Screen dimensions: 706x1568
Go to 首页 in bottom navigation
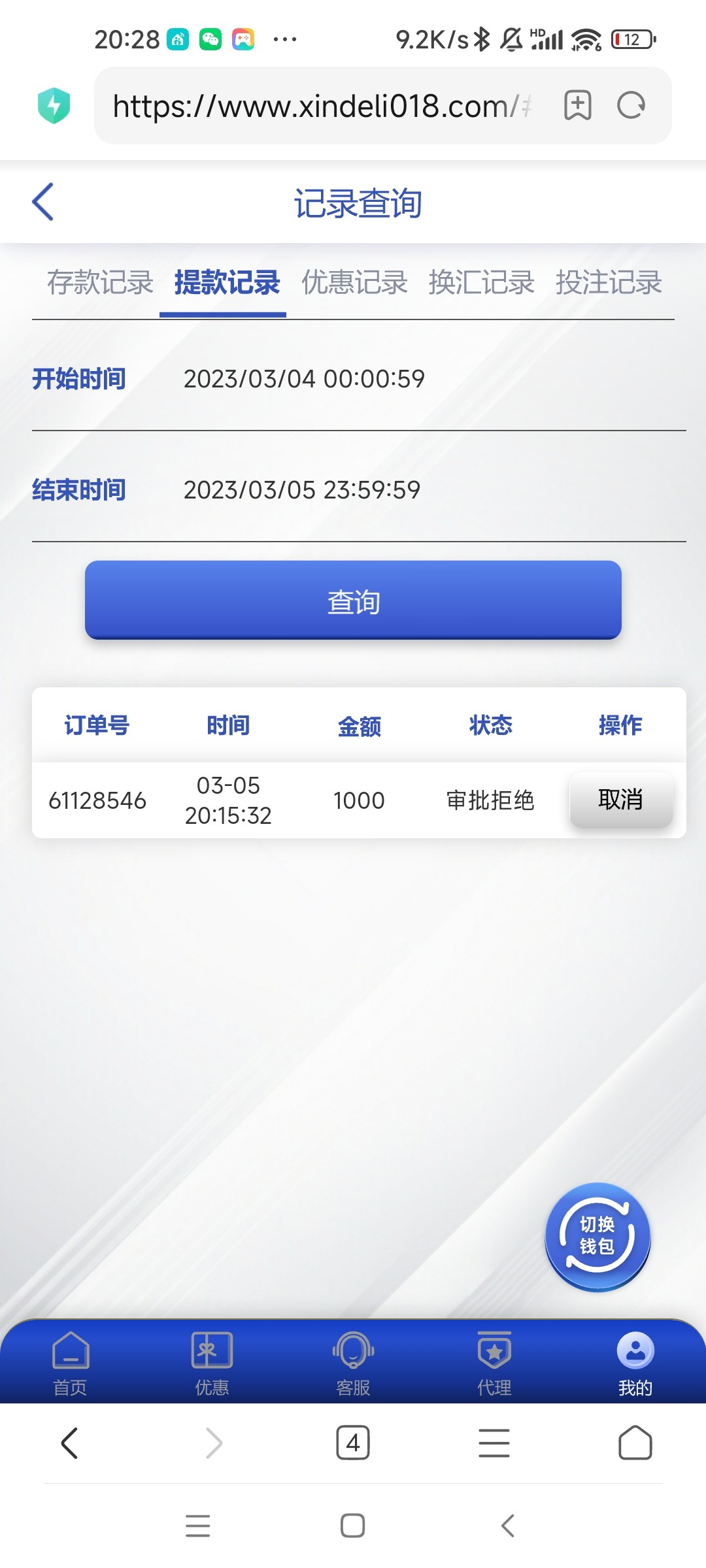[70, 1363]
